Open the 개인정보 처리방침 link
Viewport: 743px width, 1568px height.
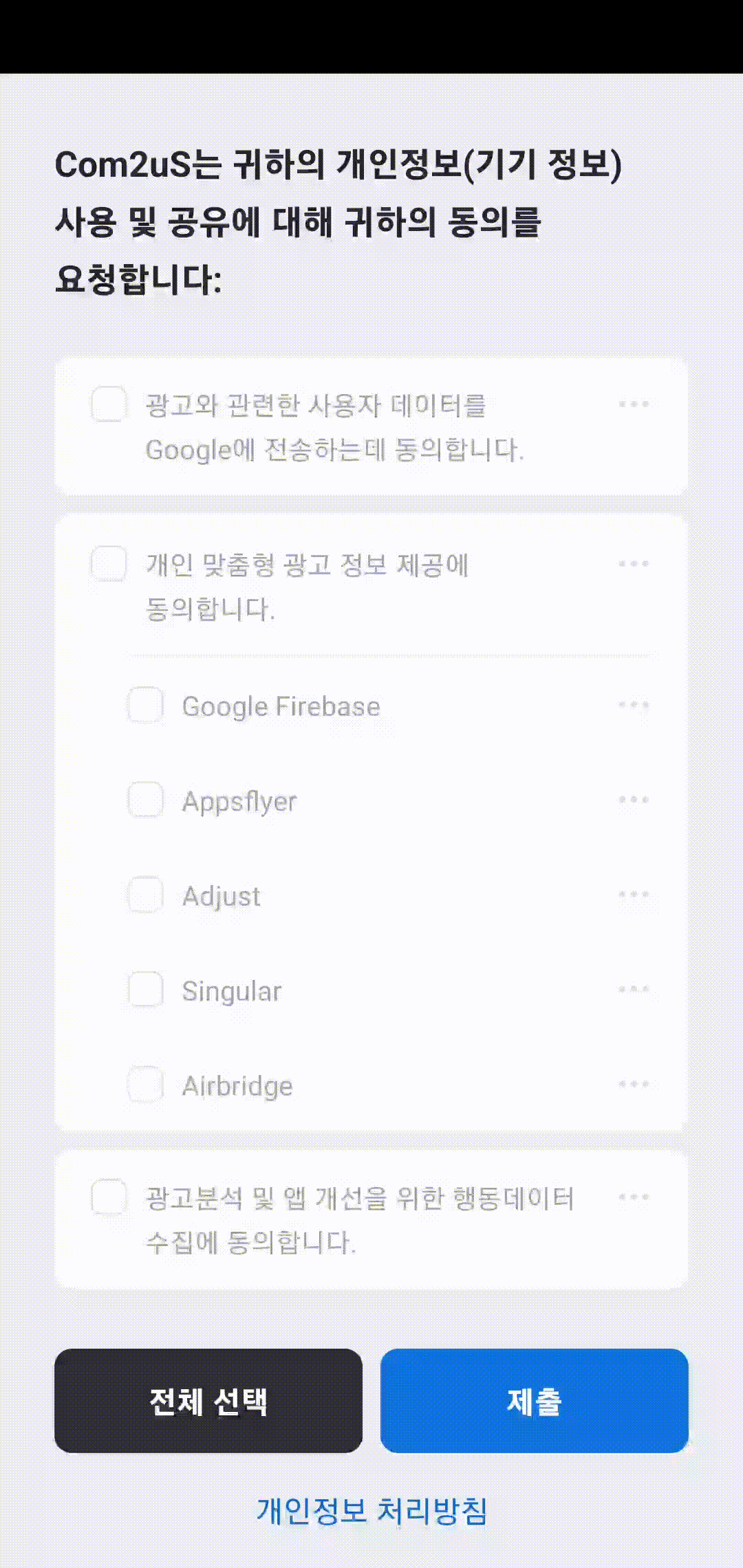[x=371, y=1511]
